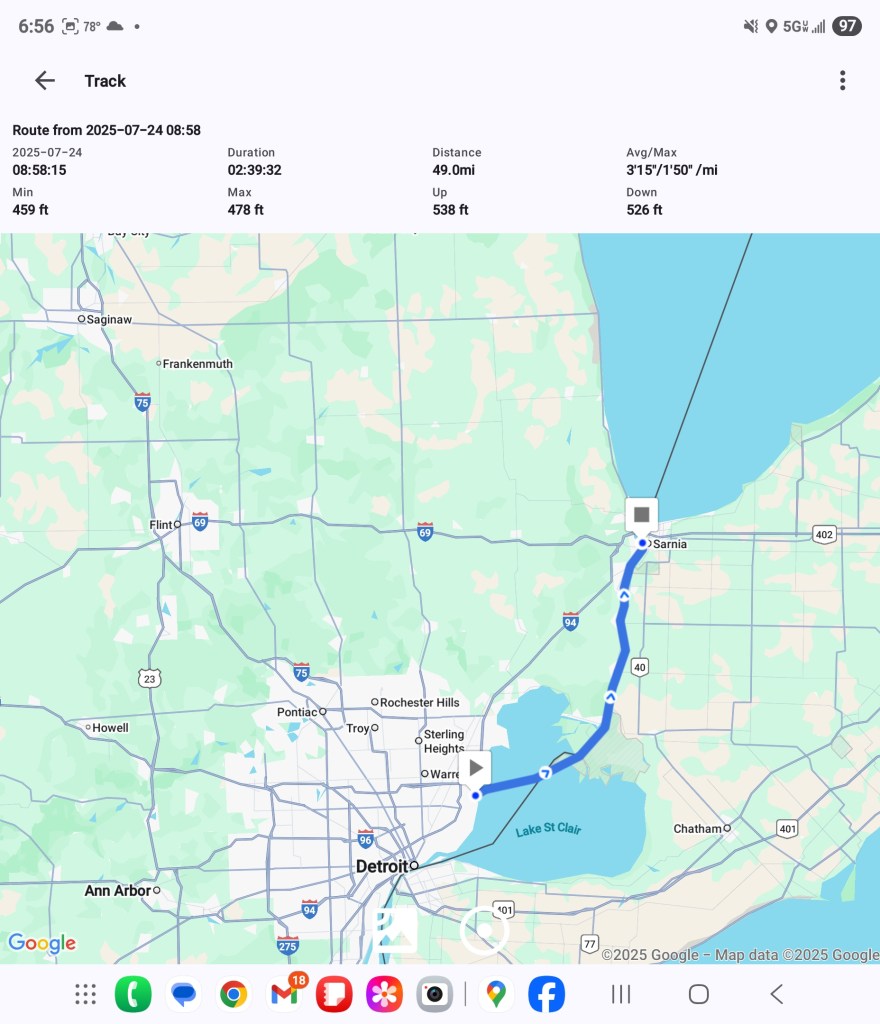880x1024 pixels.
Task: Open Gmail with 18 unread
Action: [285, 994]
